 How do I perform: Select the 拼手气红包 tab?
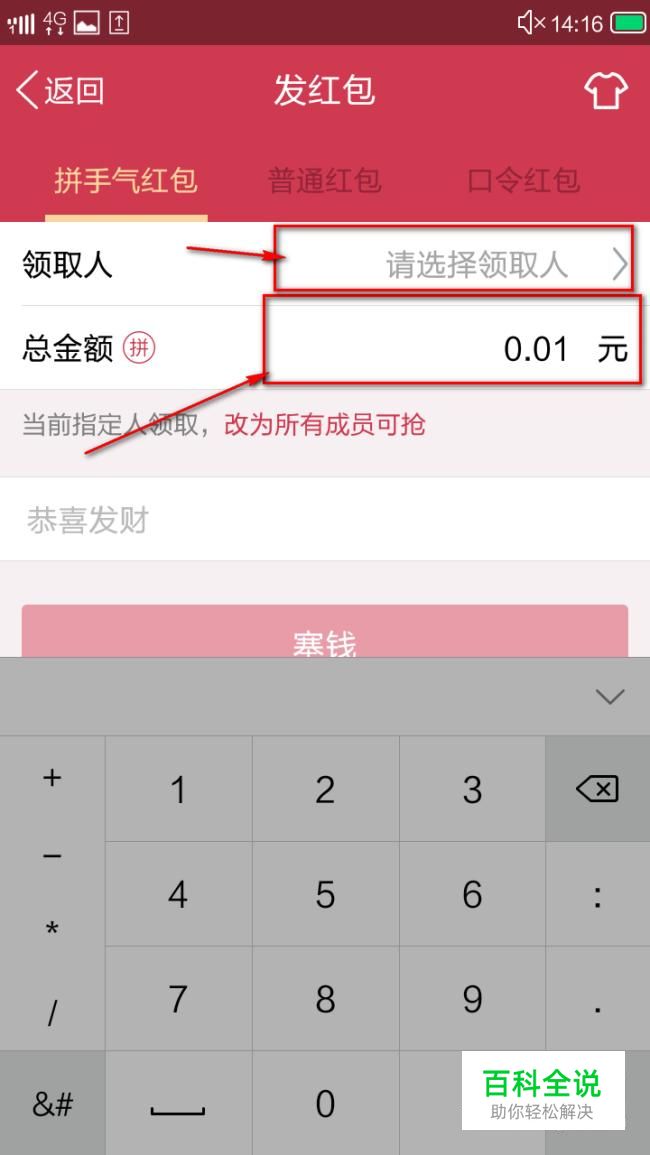click(126, 181)
